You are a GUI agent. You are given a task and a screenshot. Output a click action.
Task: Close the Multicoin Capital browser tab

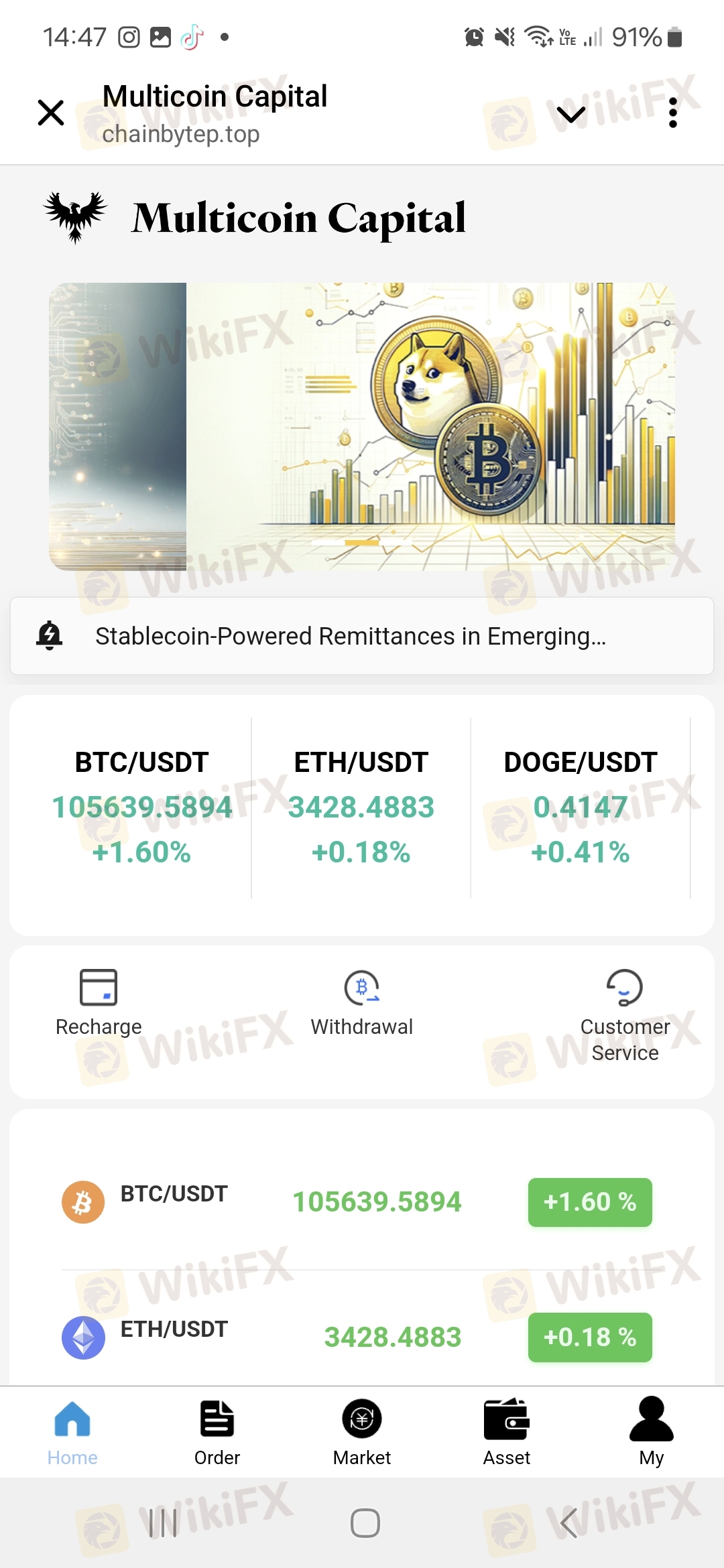tap(51, 113)
